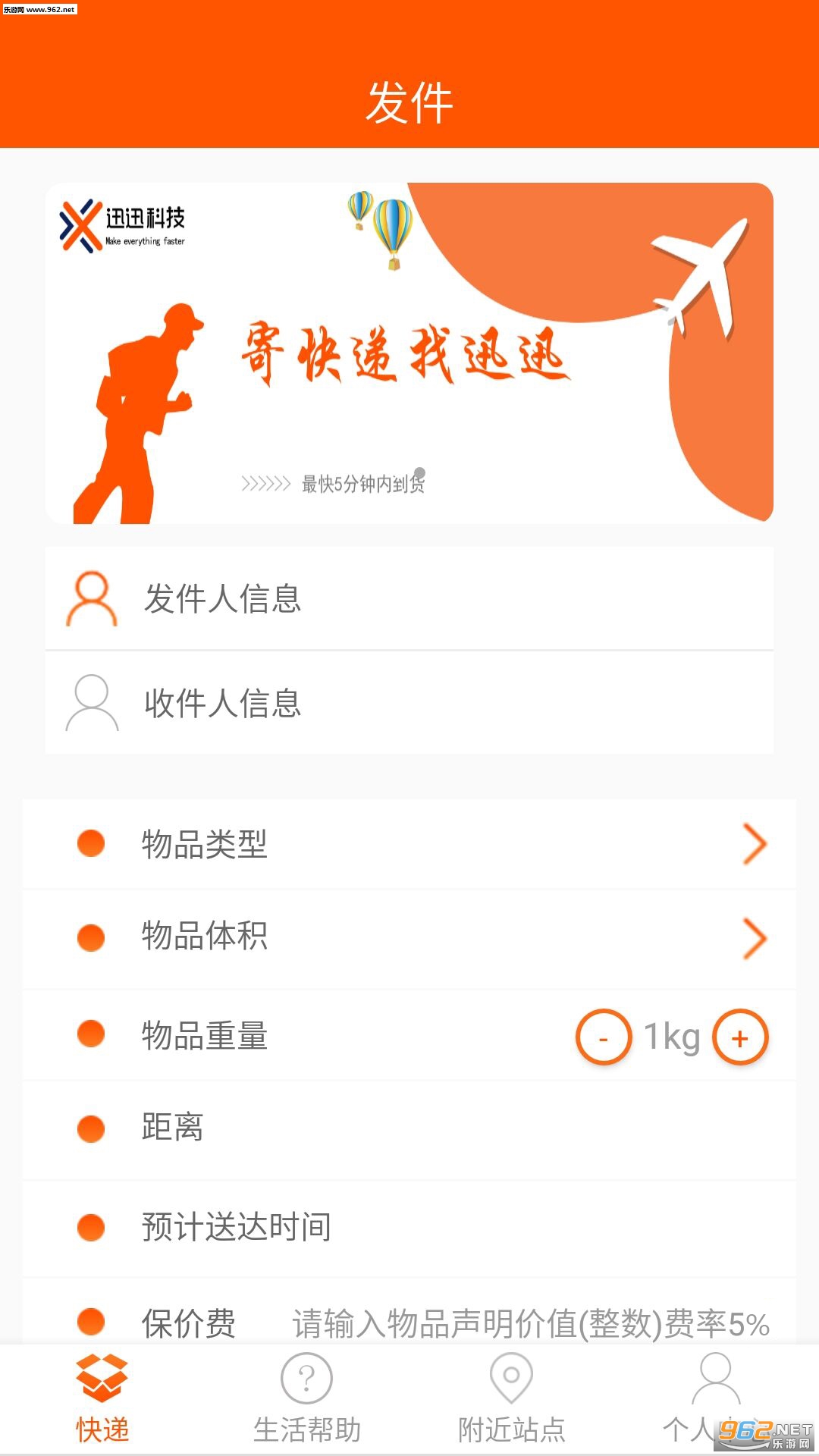Screen dimensions: 819x1456
Task: Open the 寄快递找迅迅 promo banner
Action: click(x=409, y=353)
